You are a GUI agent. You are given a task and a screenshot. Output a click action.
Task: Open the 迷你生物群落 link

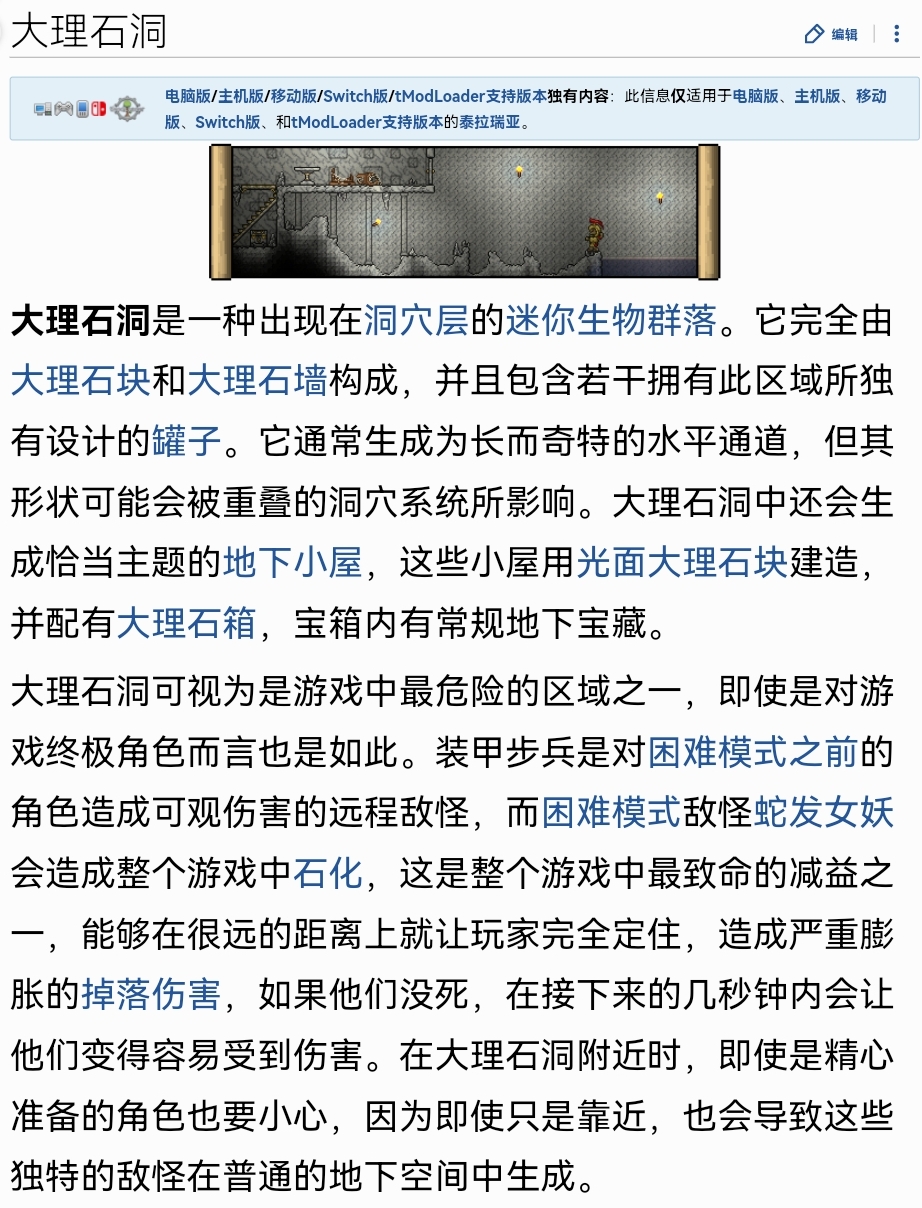point(611,321)
